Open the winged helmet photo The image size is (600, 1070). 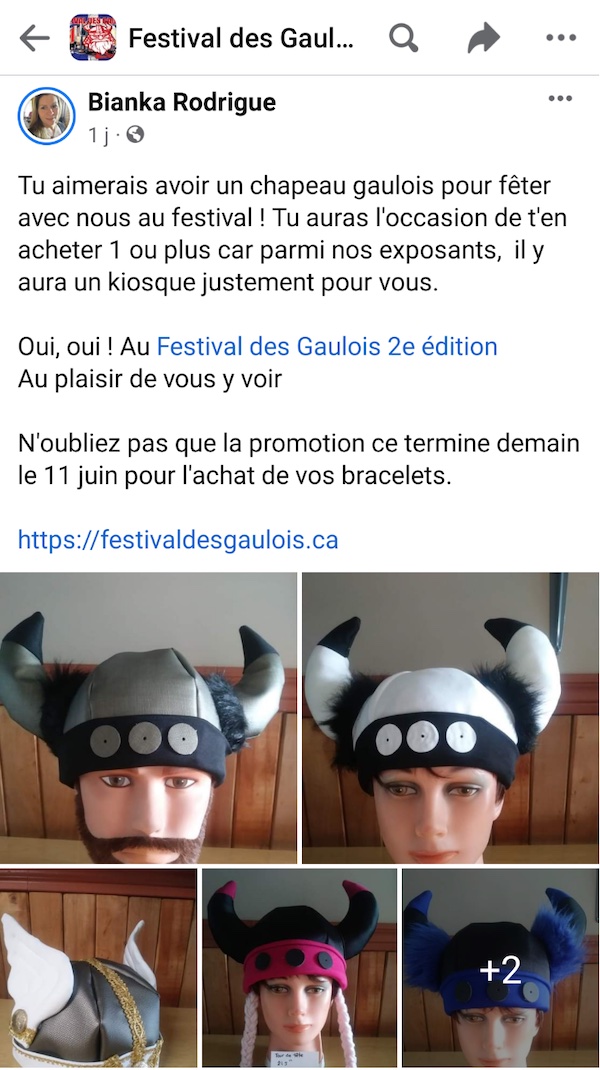pyautogui.click(x=98, y=968)
